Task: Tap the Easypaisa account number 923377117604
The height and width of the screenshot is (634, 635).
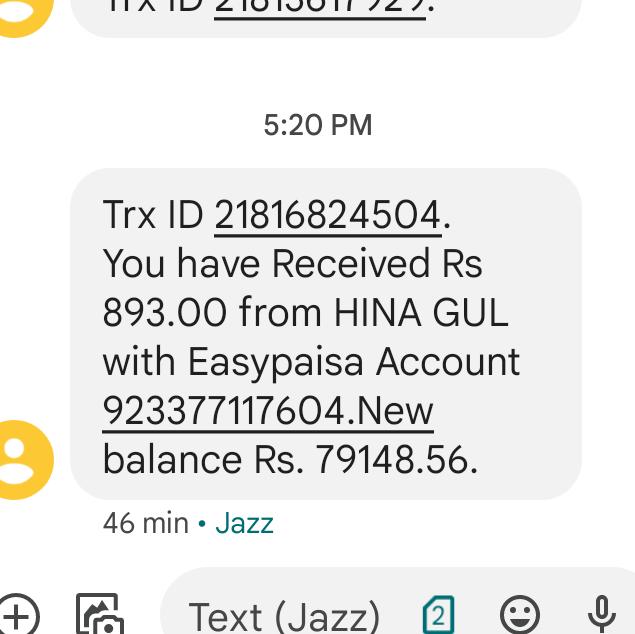Action: [267, 411]
